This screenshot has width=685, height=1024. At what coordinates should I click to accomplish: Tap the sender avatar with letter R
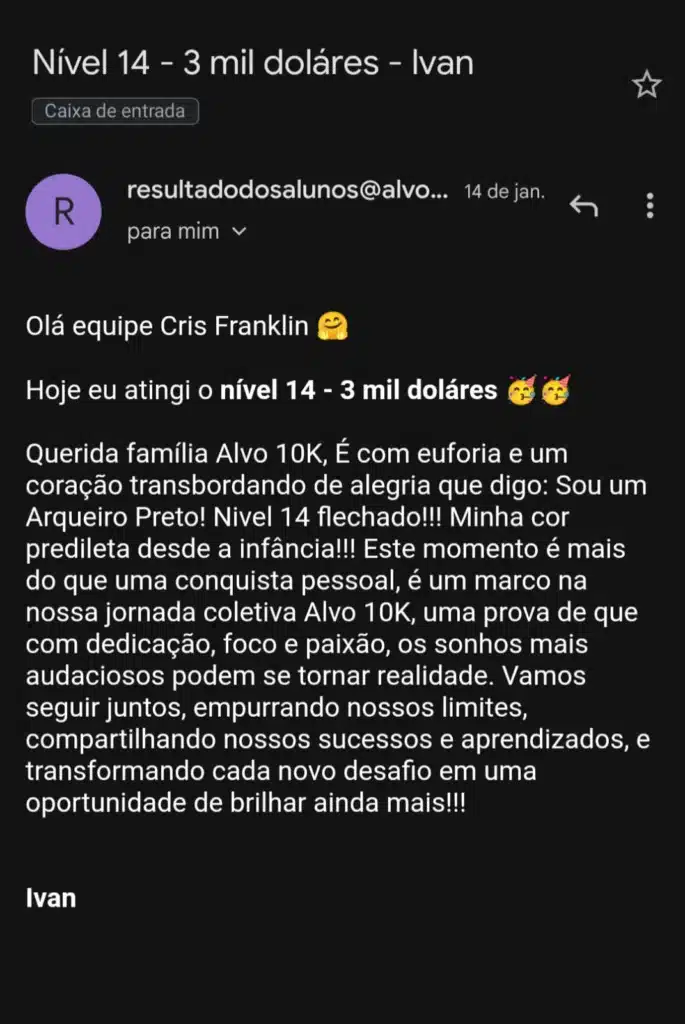[63, 211]
